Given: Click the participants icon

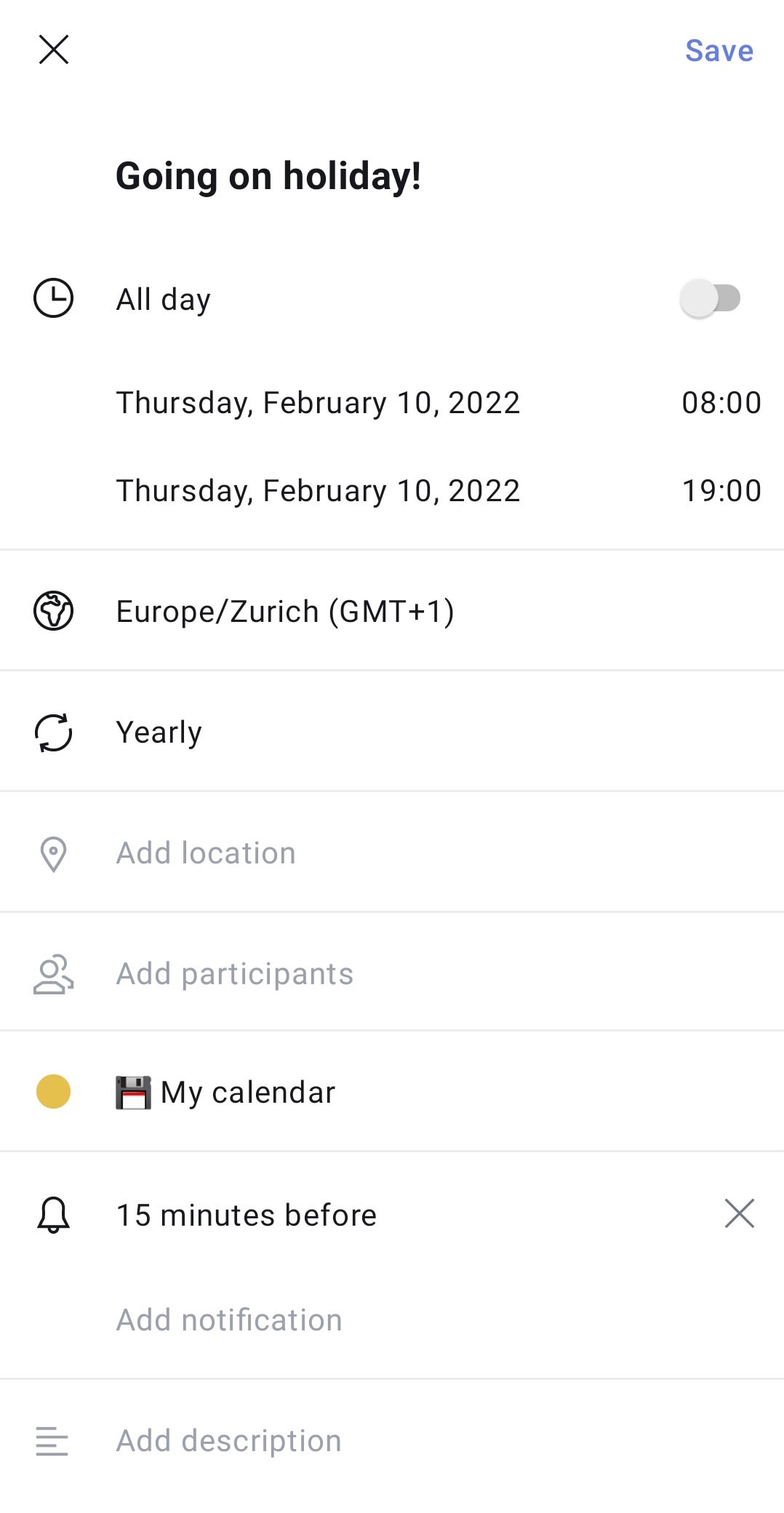Looking at the screenshot, I should (53, 973).
